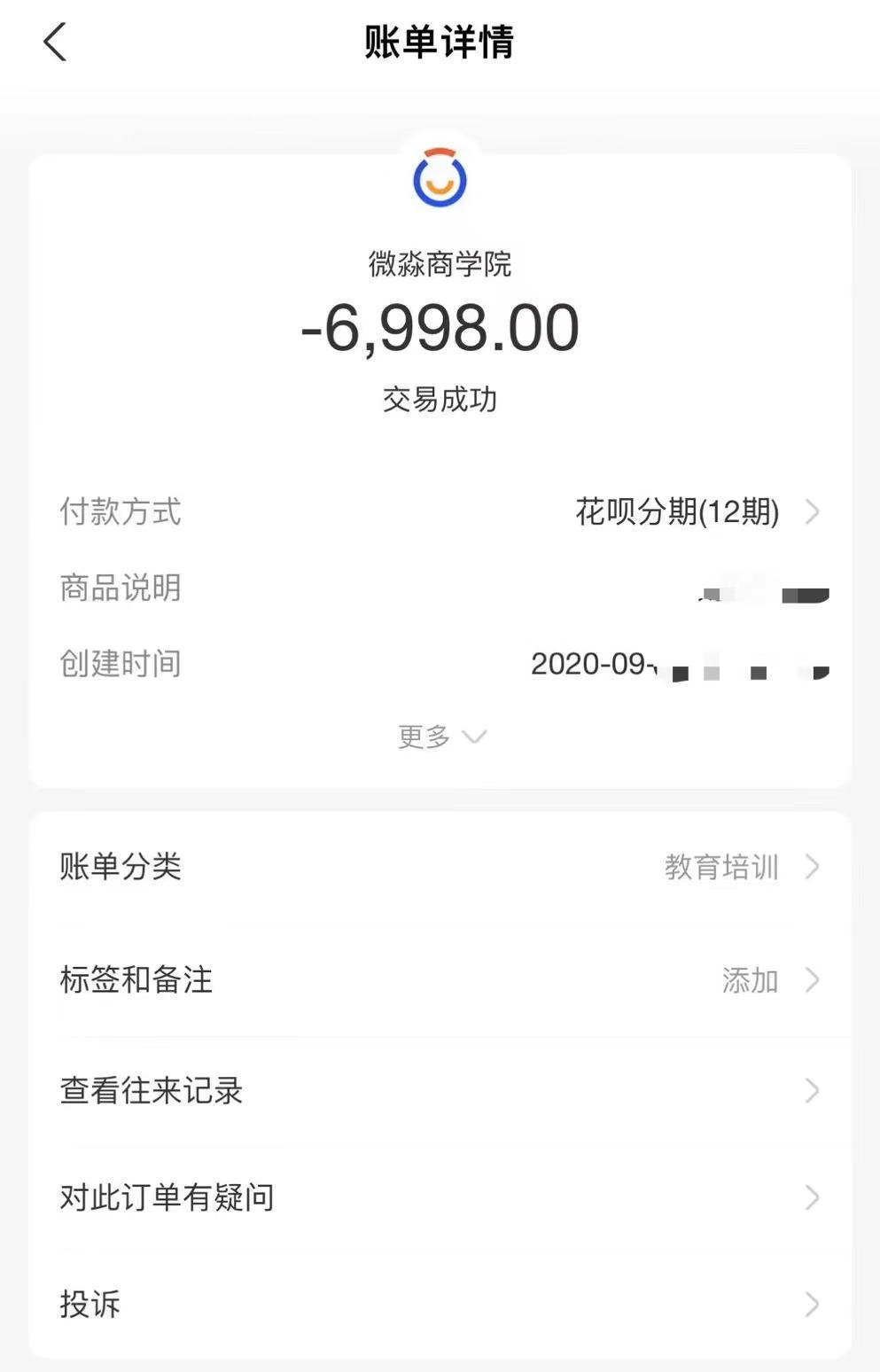Open the 投诉 complaint option
The image size is (880, 1372).
tap(440, 1304)
